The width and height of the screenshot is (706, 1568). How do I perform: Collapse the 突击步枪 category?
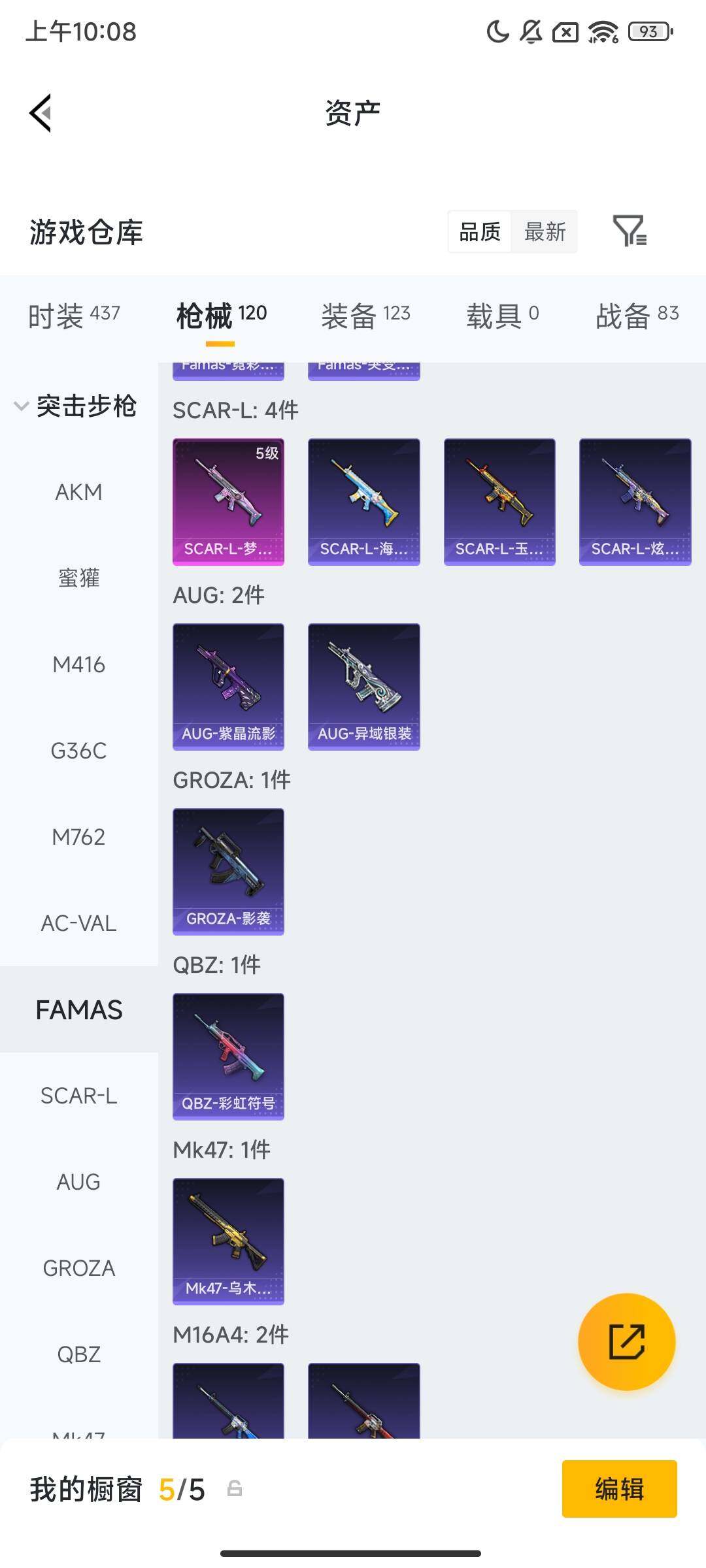point(75,406)
